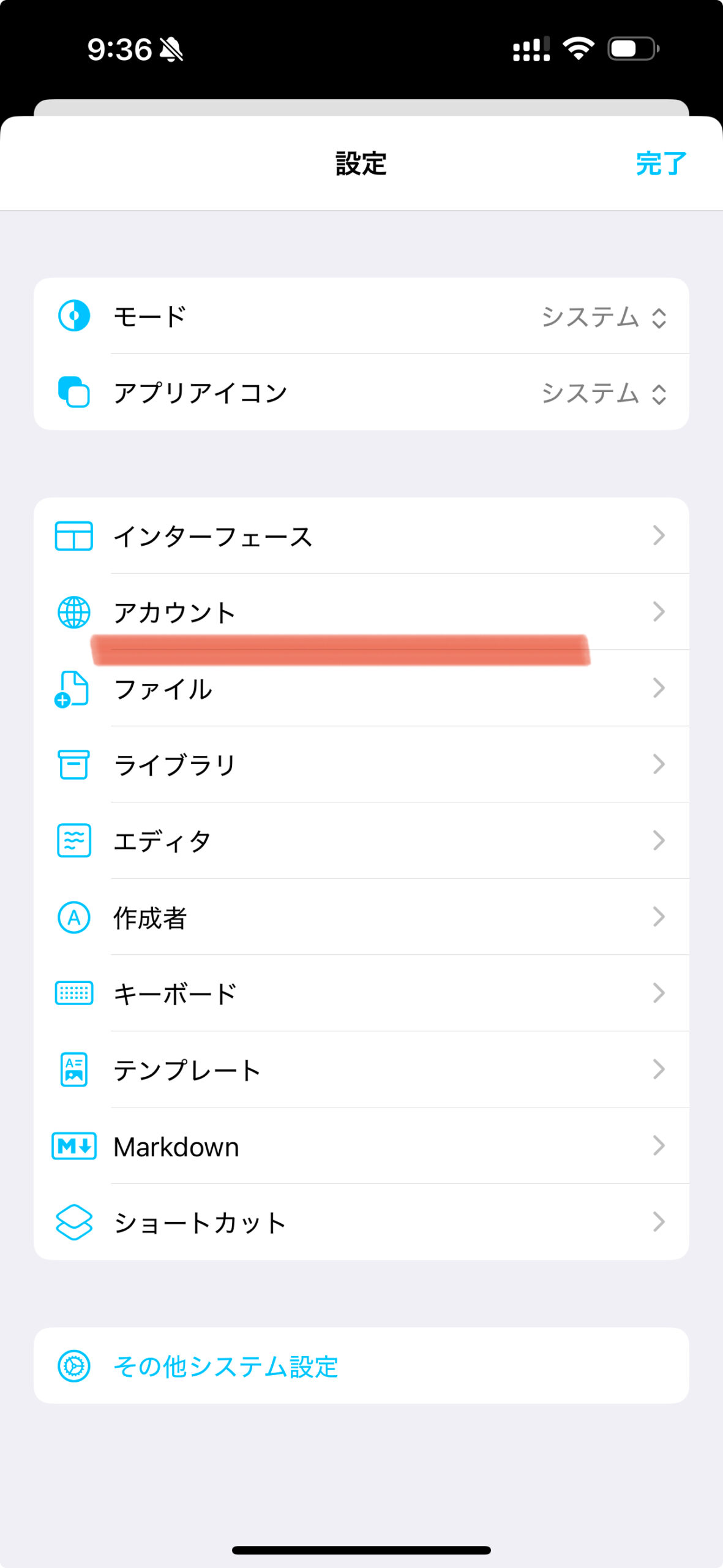Screen dimensions: 723x1568
Task: Open エディタ settings
Action: click(x=361, y=841)
